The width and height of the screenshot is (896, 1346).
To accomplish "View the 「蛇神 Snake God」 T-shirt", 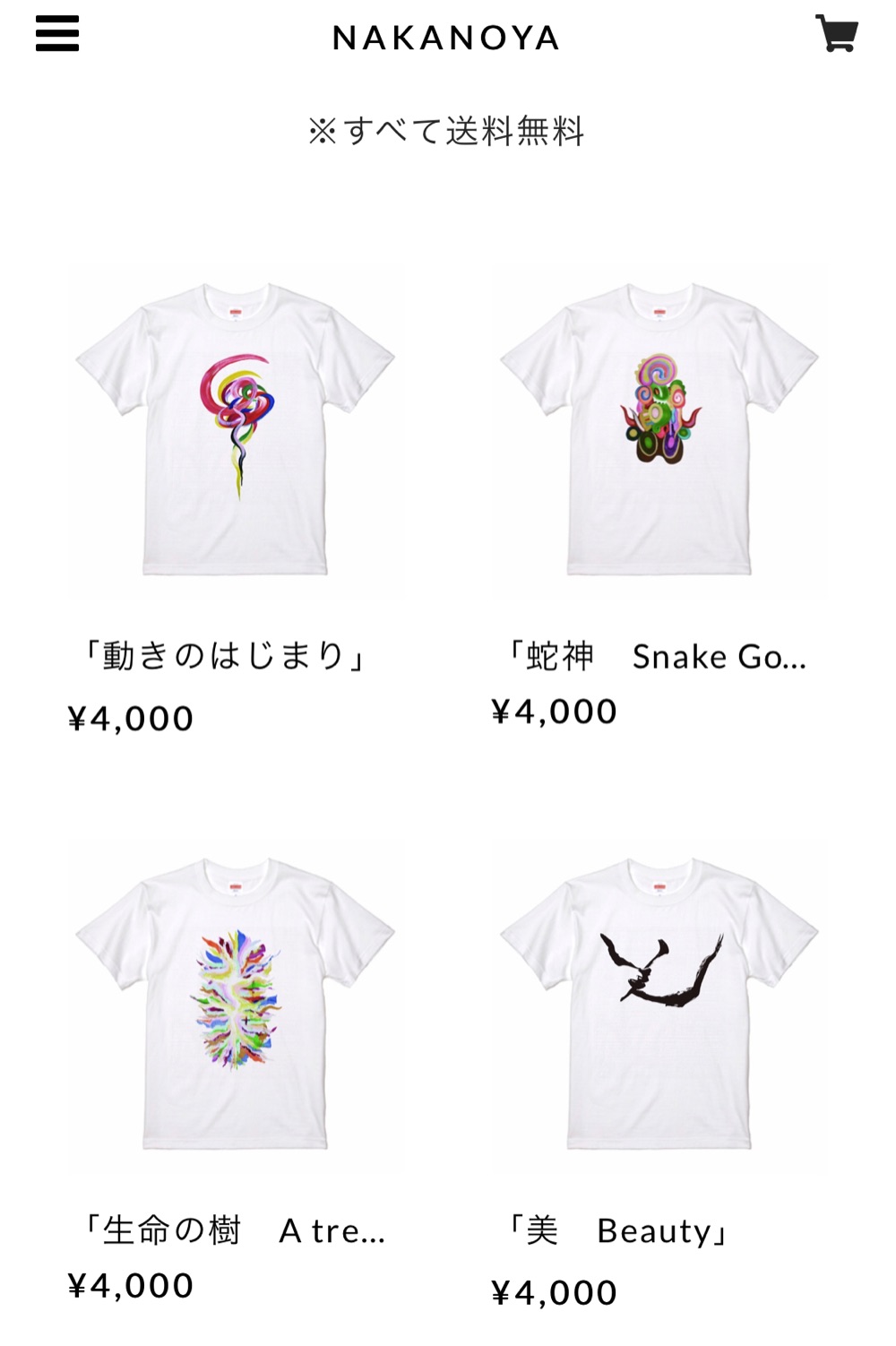I will 659,430.
